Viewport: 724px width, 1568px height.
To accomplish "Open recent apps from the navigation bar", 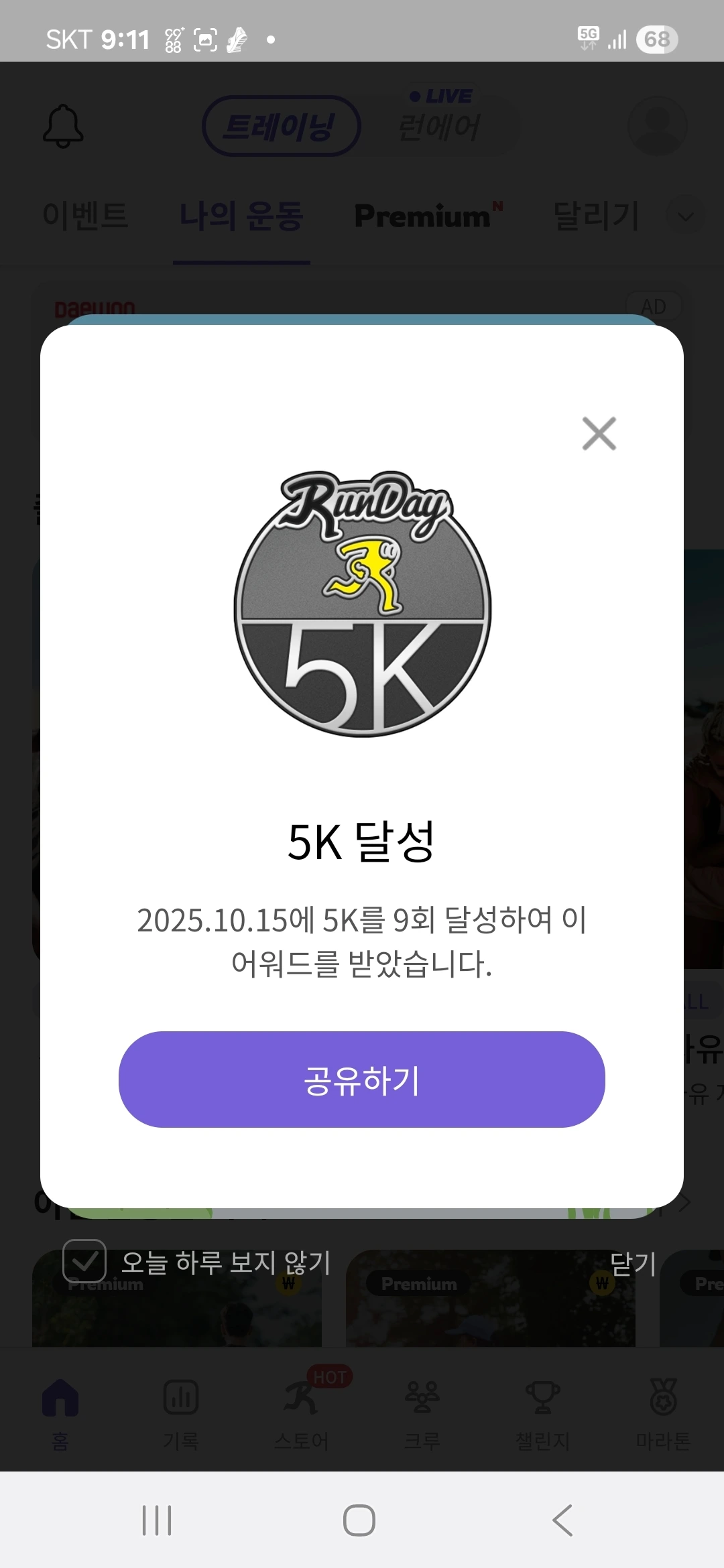I will pos(157,1520).
